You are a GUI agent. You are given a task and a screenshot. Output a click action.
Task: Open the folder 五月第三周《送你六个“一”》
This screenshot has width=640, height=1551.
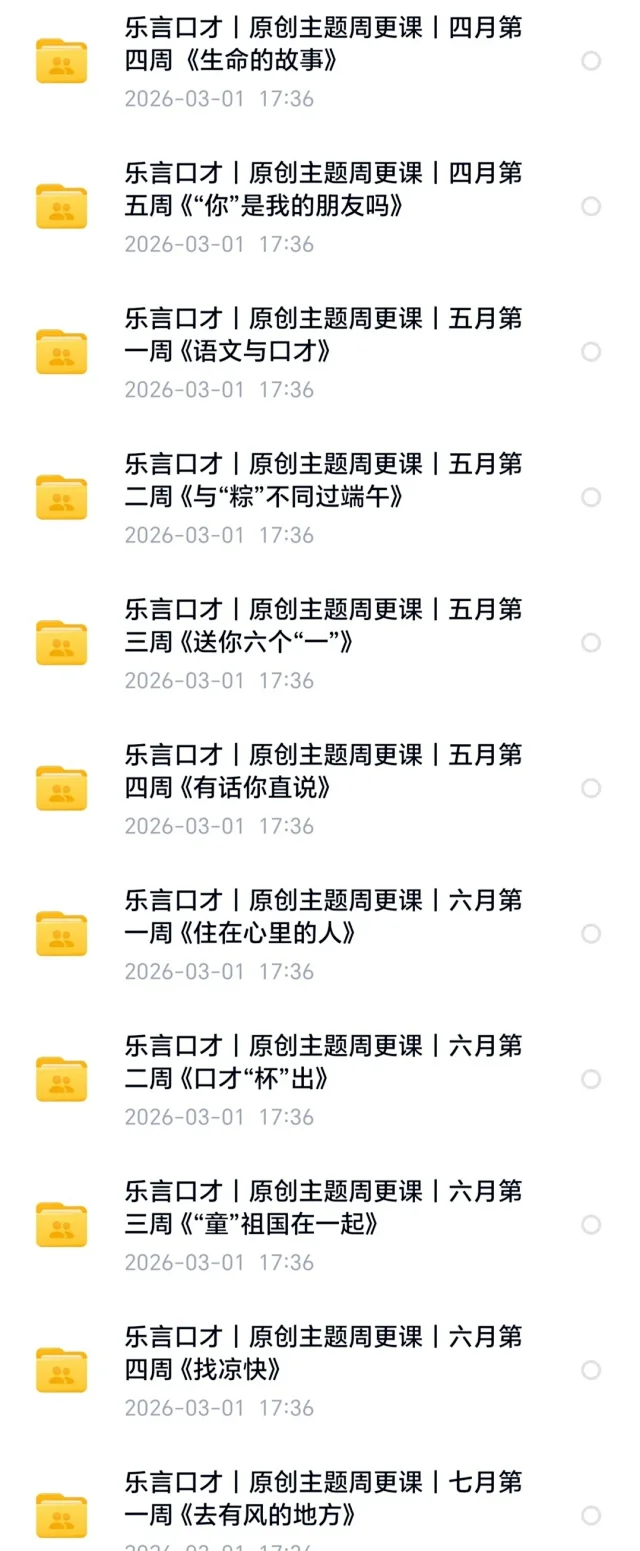[x=322, y=627]
